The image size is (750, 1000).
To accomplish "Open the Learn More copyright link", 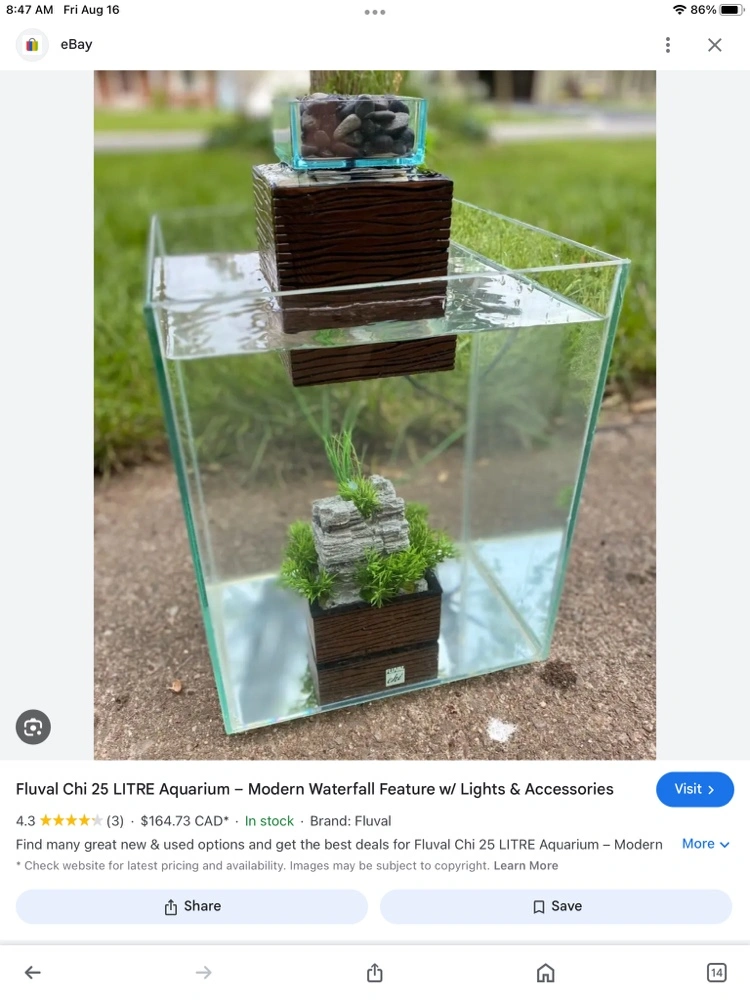I will pyautogui.click(x=525, y=866).
